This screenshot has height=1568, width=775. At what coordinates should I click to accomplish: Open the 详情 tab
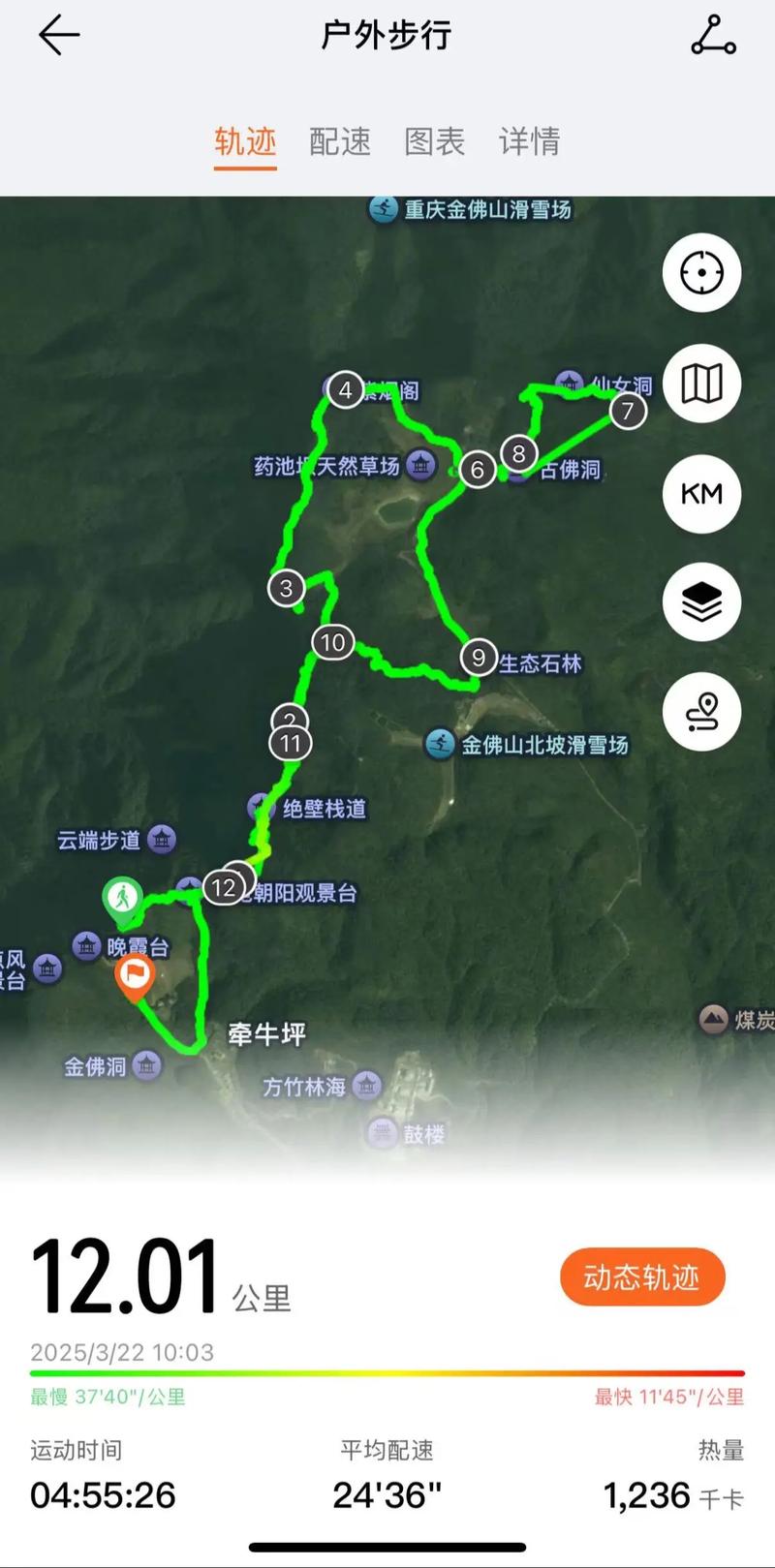click(x=528, y=142)
